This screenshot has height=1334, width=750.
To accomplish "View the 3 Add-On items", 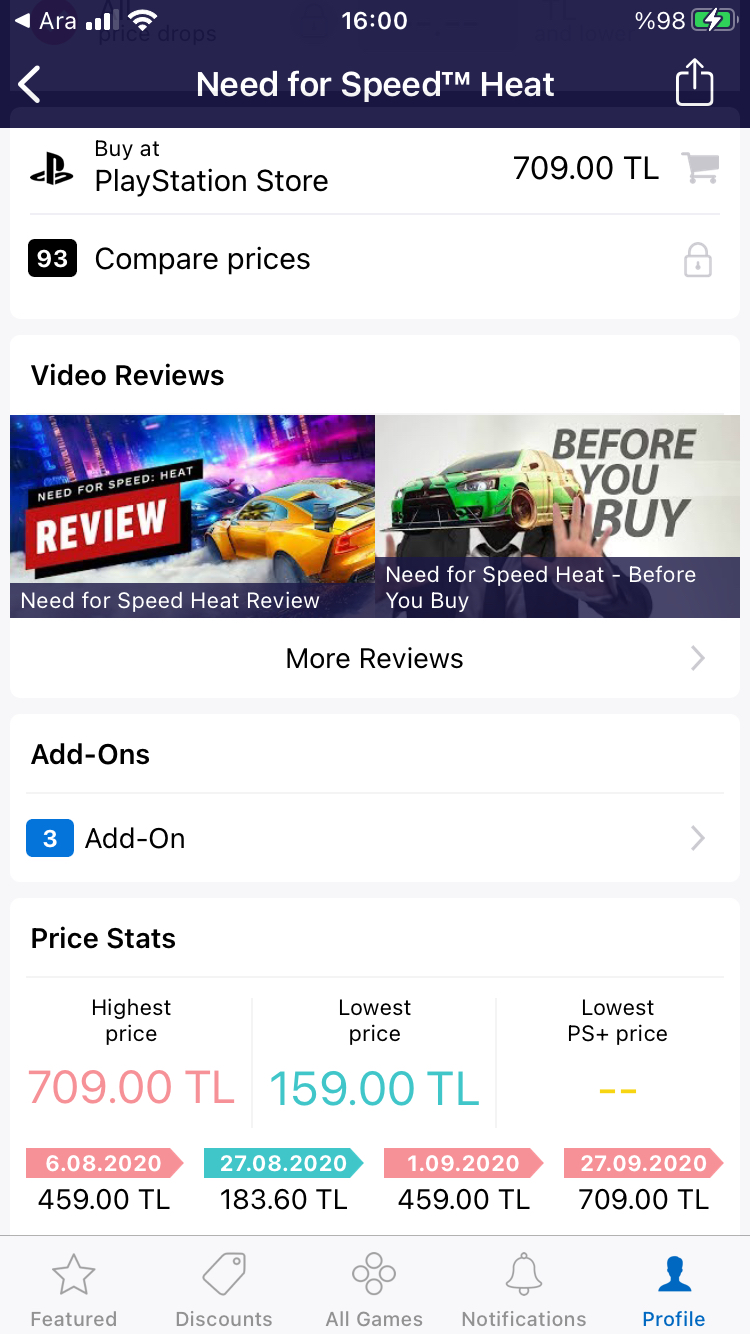I will pos(374,838).
